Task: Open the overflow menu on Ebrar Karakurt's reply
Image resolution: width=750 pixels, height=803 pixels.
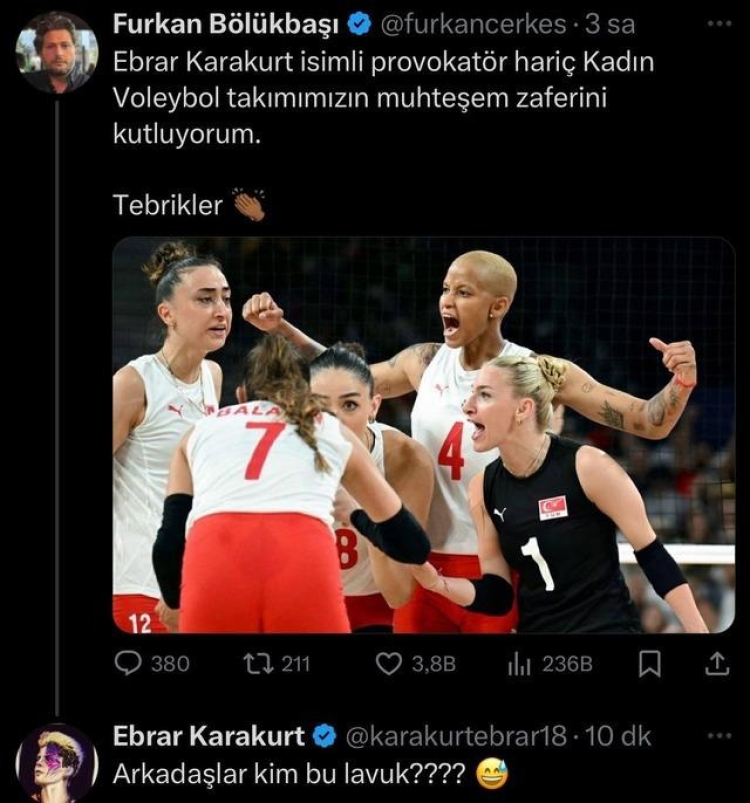Action: [x=719, y=736]
